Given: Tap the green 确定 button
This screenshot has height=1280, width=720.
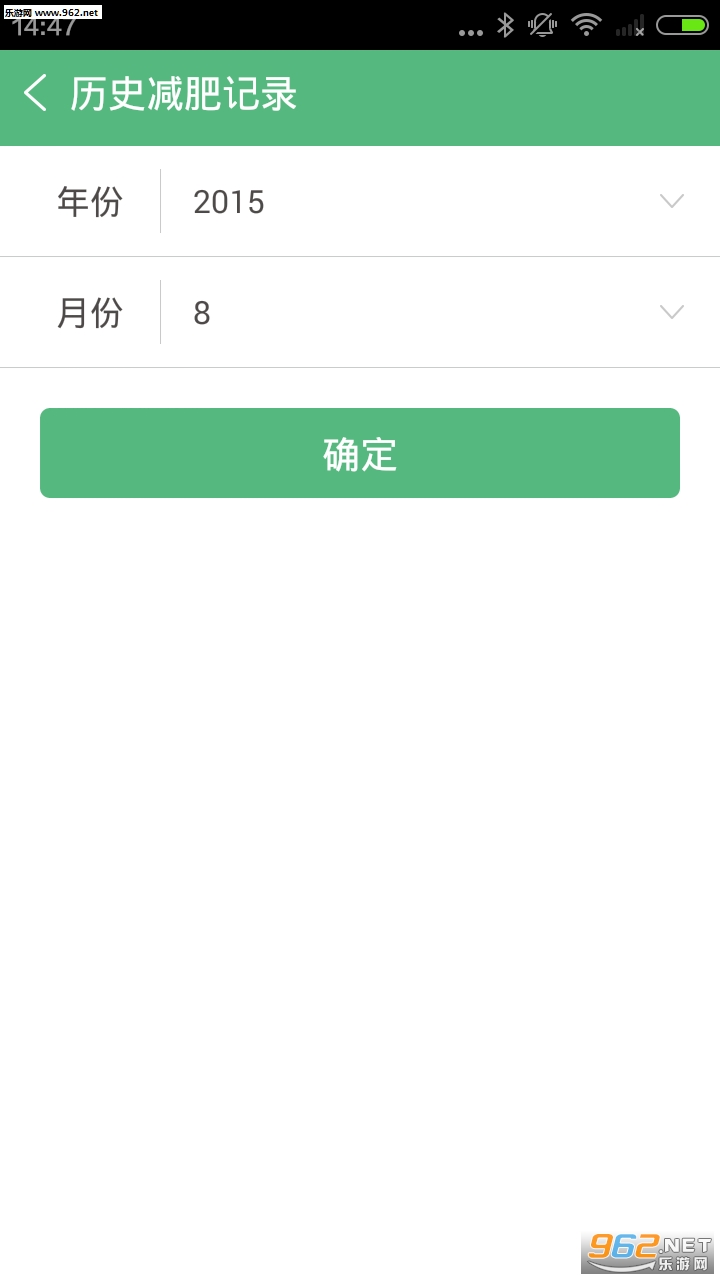Looking at the screenshot, I should click(360, 453).
